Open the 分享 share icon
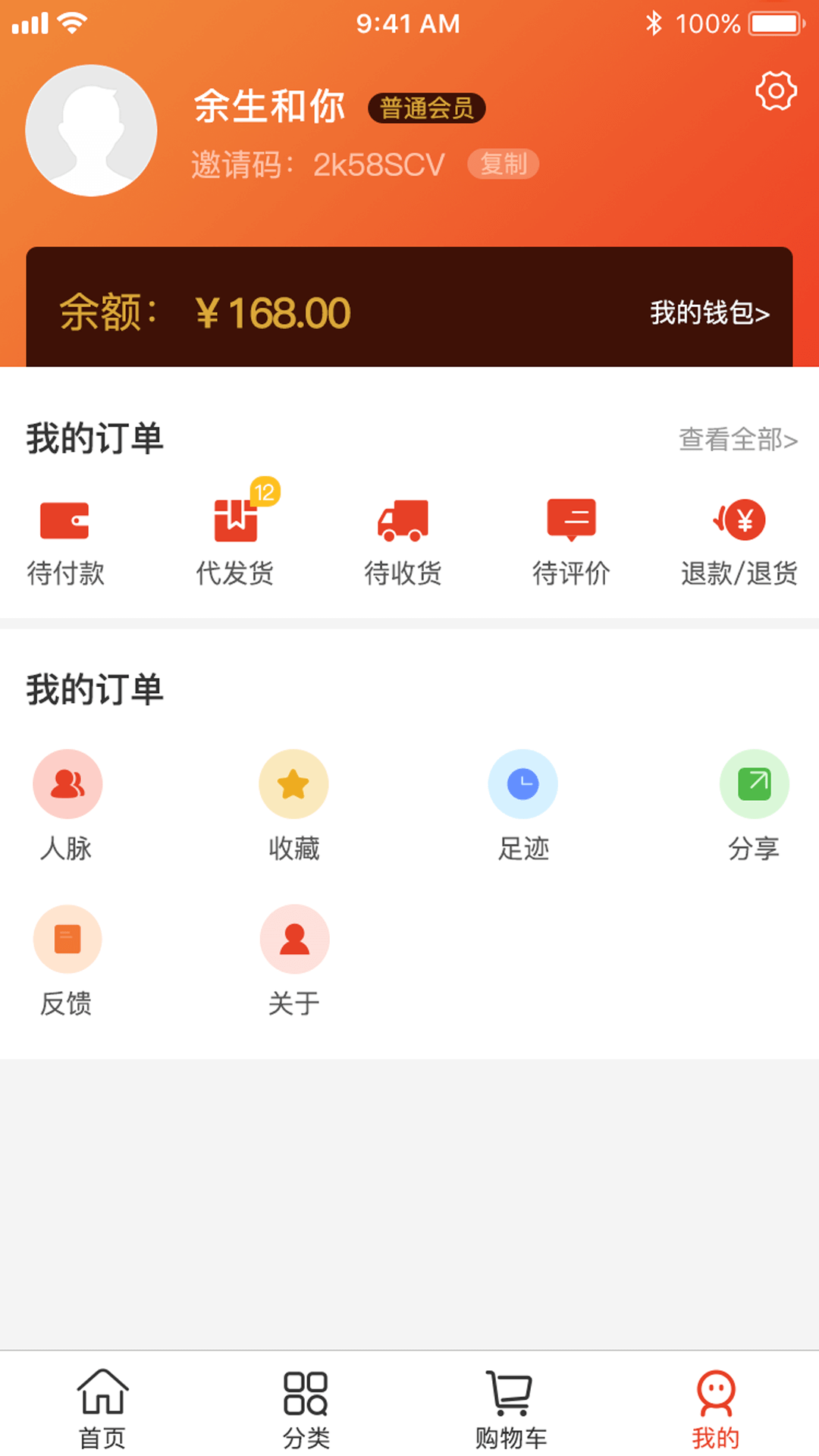Viewport: 819px width, 1456px height. pyautogui.click(x=755, y=784)
